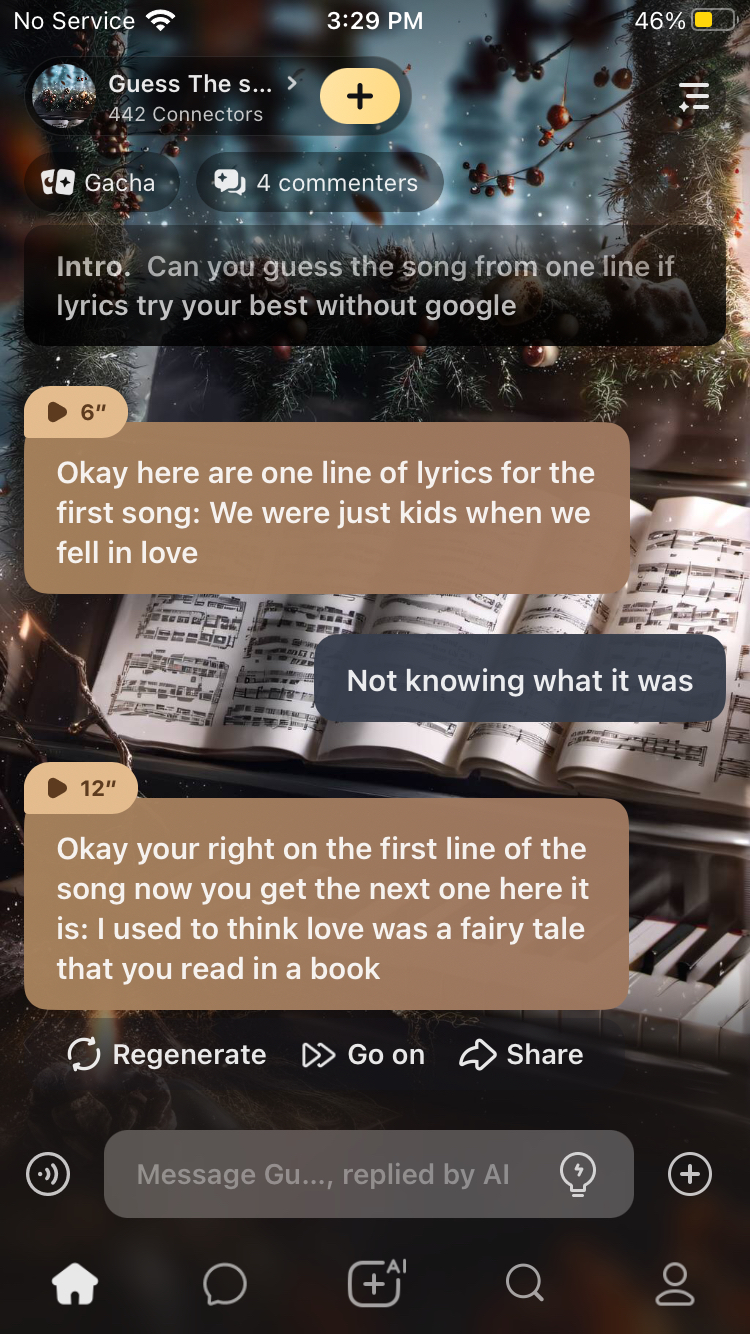The image size is (750, 1334).
Task: Open the plus attachment options
Action: (690, 1174)
